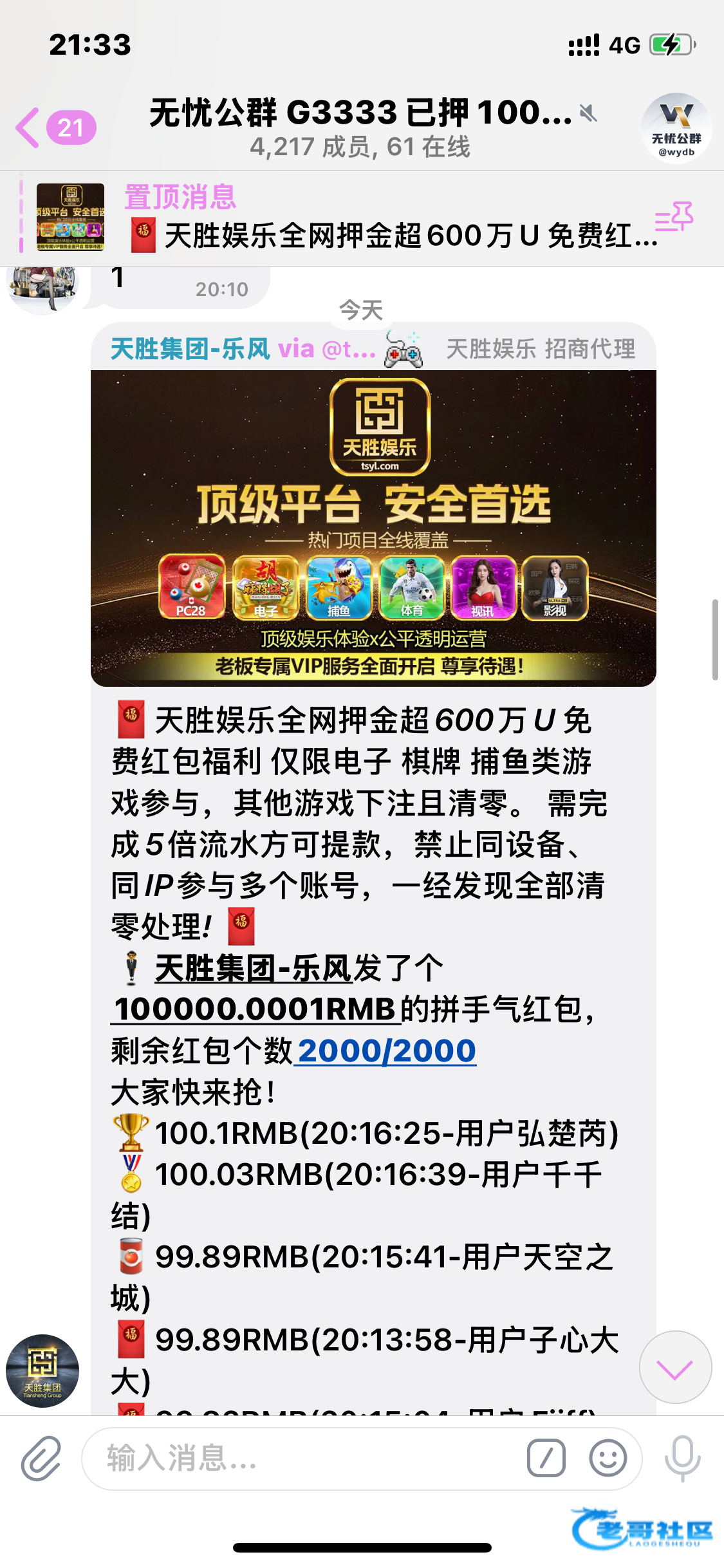Open the bot commands slash button
724x1568 pixels.
point(546,1458)
